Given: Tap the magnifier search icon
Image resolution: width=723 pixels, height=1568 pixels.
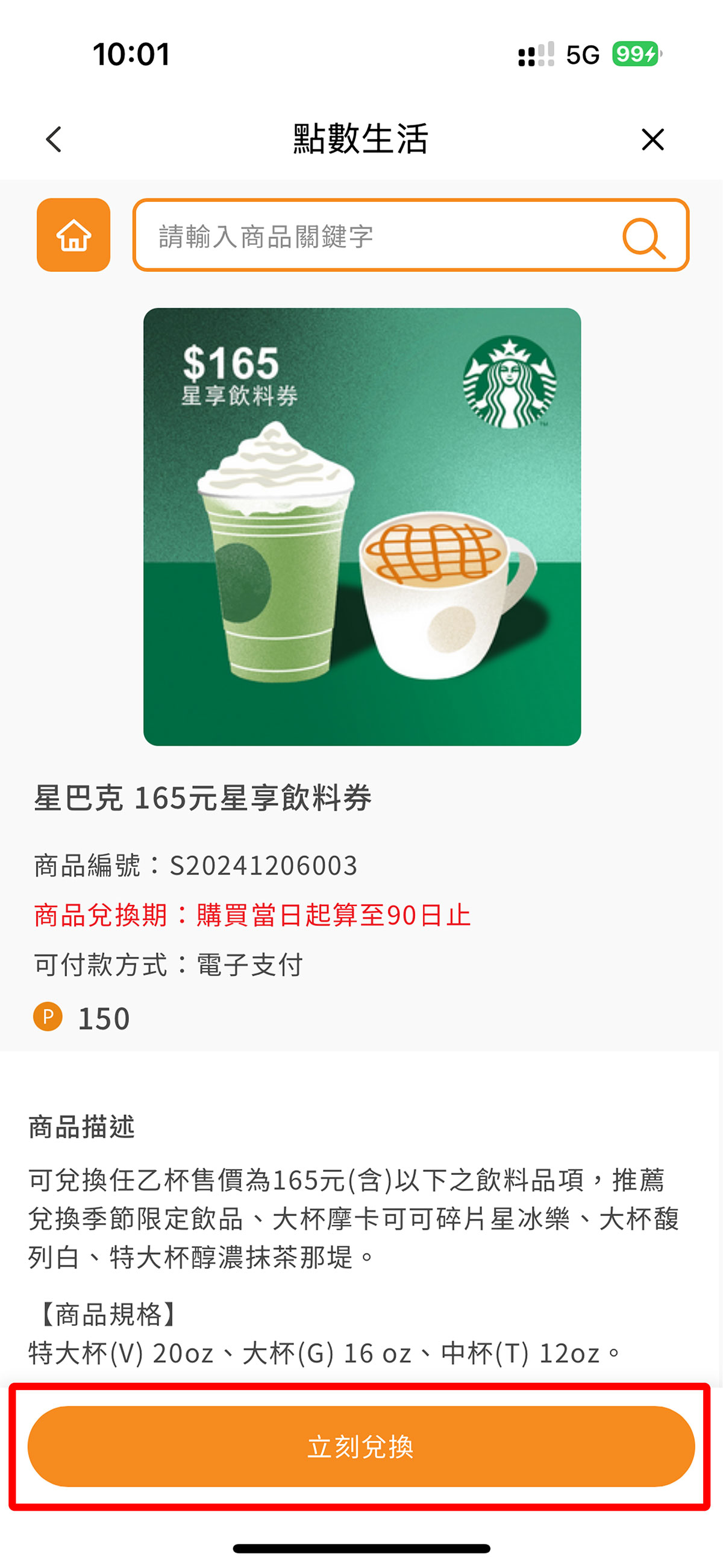Looking at the screenshot, I should (643, 238).
